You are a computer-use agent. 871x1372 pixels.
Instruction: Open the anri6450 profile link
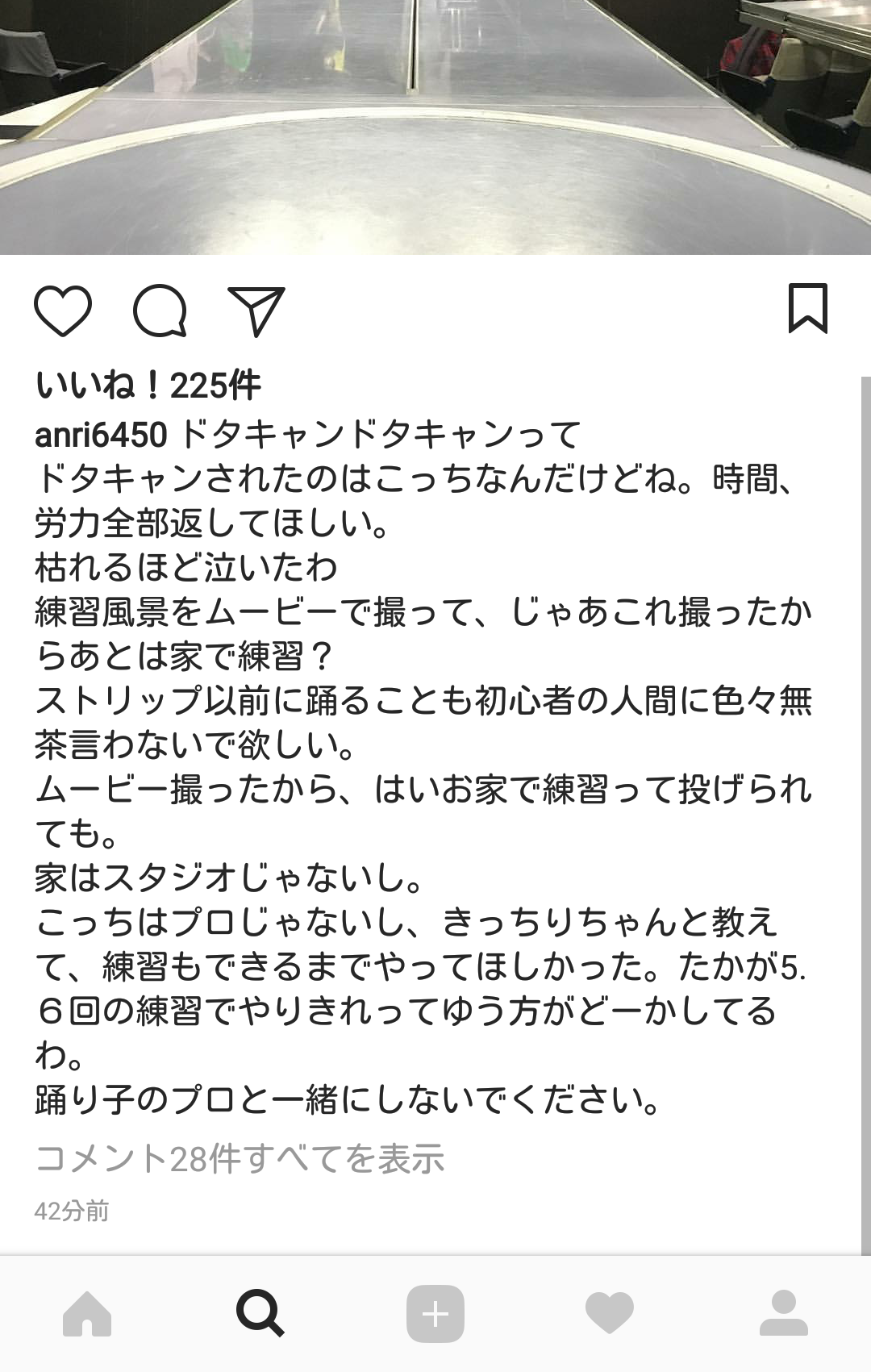coord(101,435)
